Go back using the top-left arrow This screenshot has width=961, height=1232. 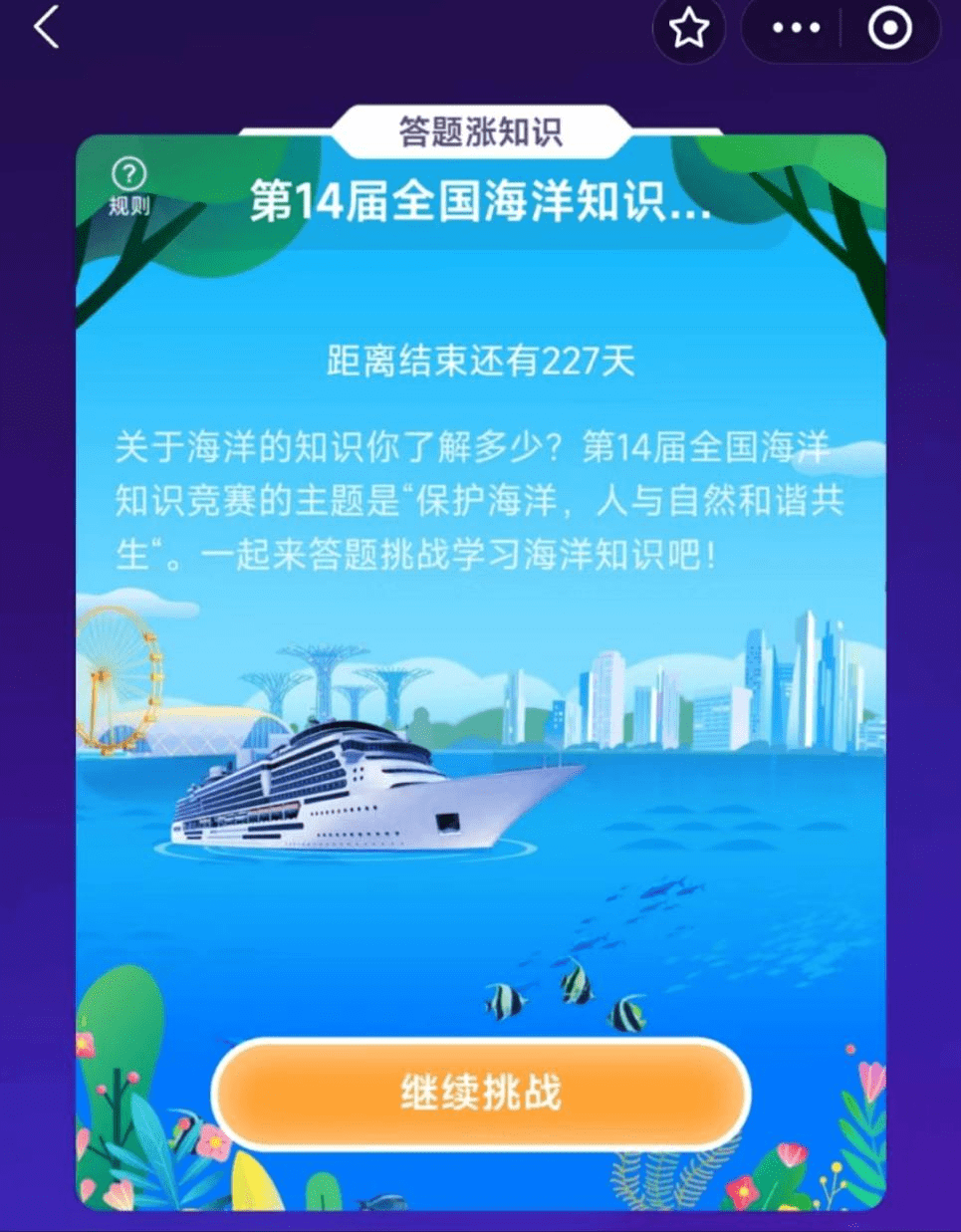[47, 27]
